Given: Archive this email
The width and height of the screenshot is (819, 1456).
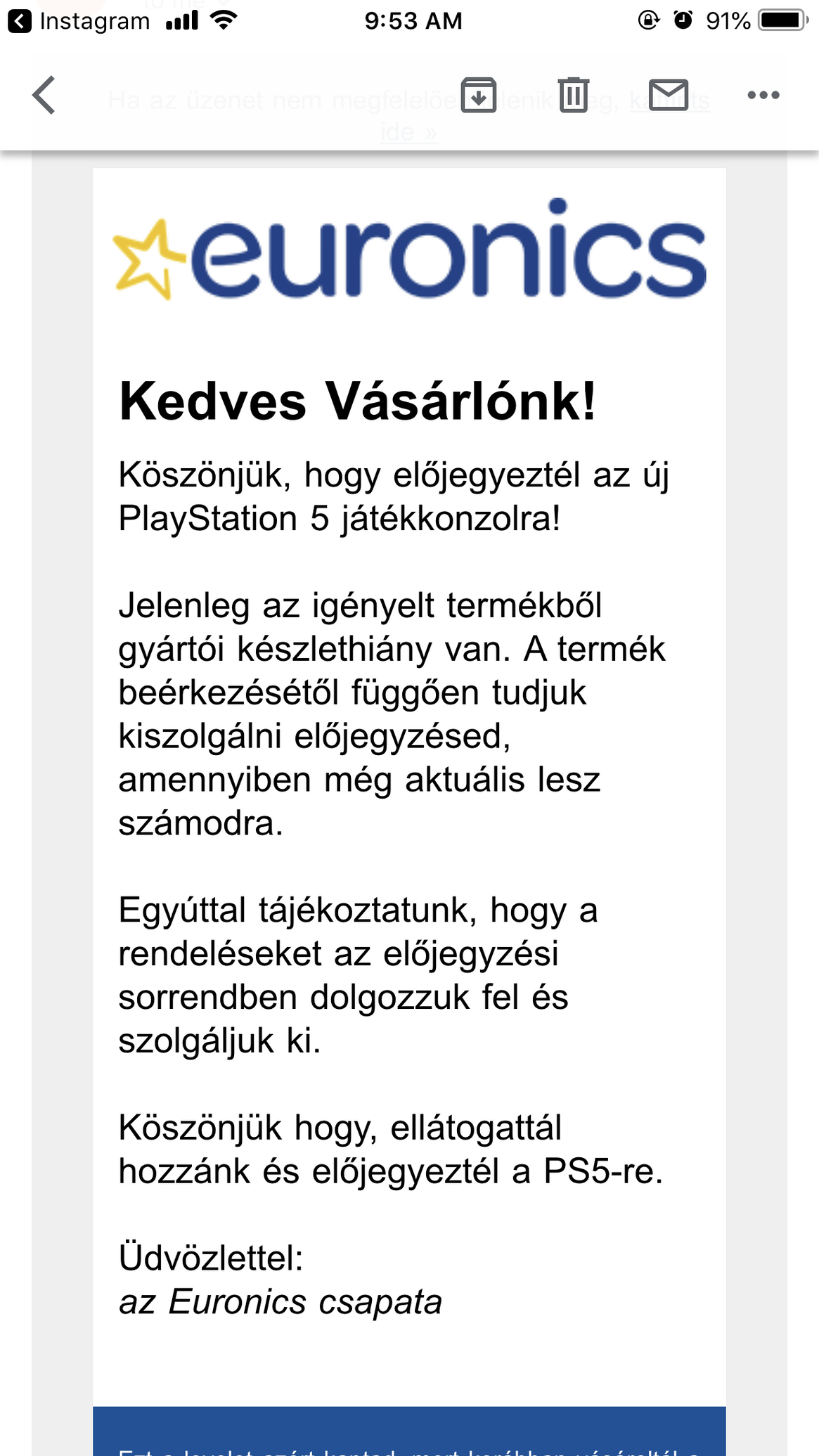Looking at the screenshot, I should [x=479, y=95].
